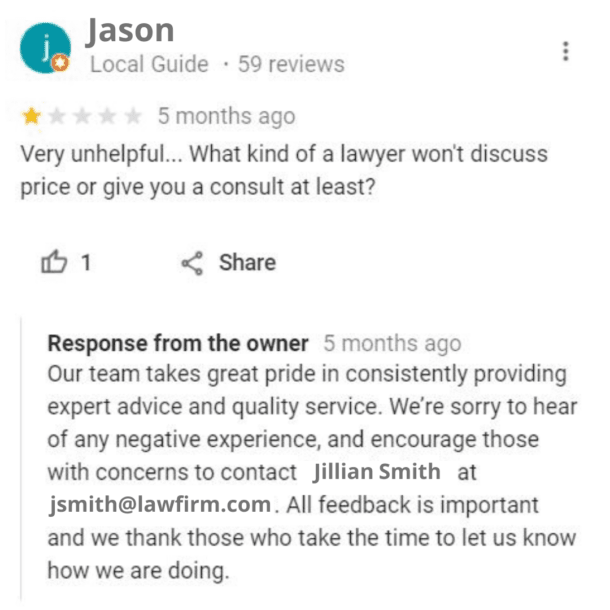Image resolution: width=610 pixels, height=610 pixels.
Task: Like Jason's review with thumbs up
Action: [x=53, y=263]
